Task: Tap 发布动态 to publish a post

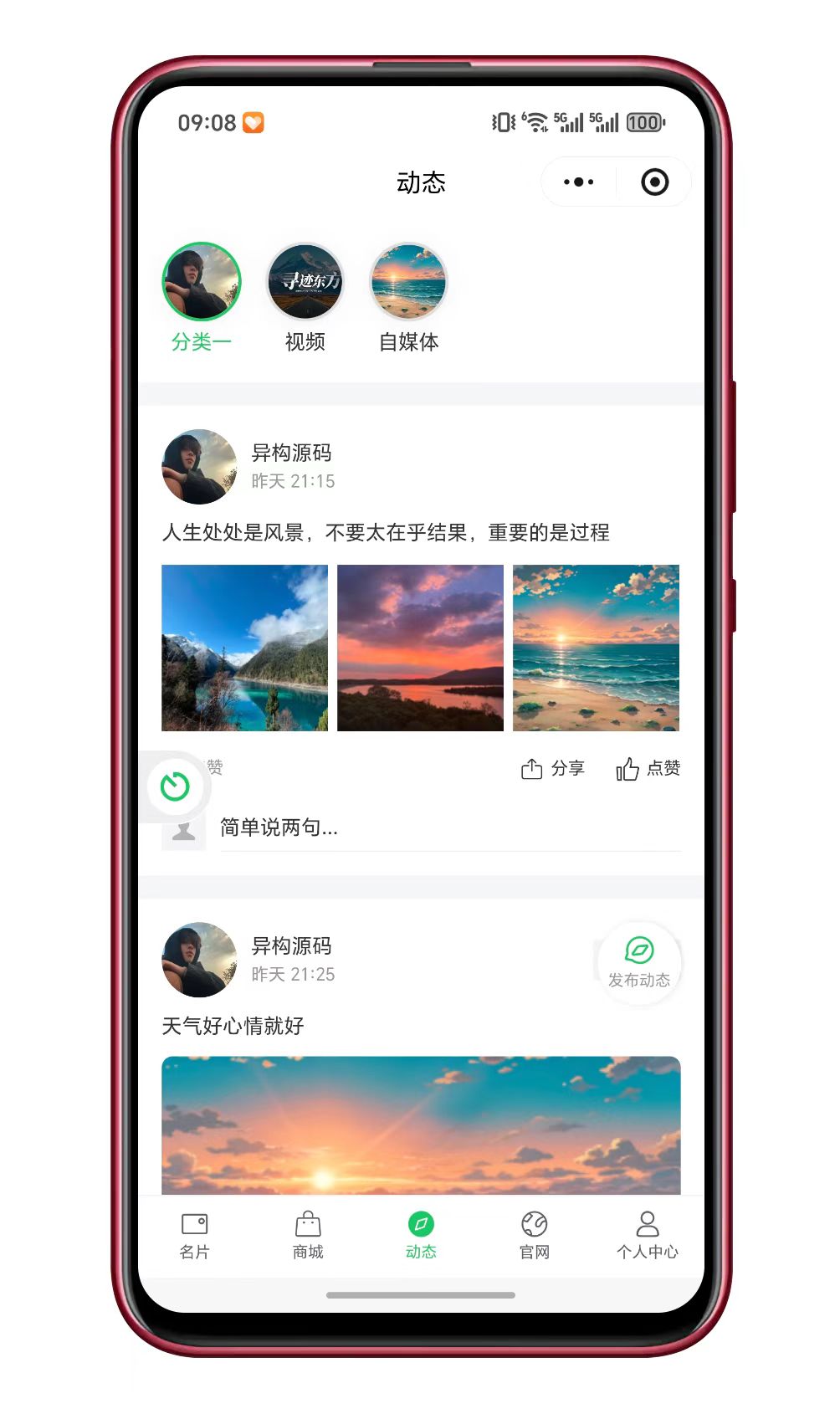Action: (x=639, y=962)
